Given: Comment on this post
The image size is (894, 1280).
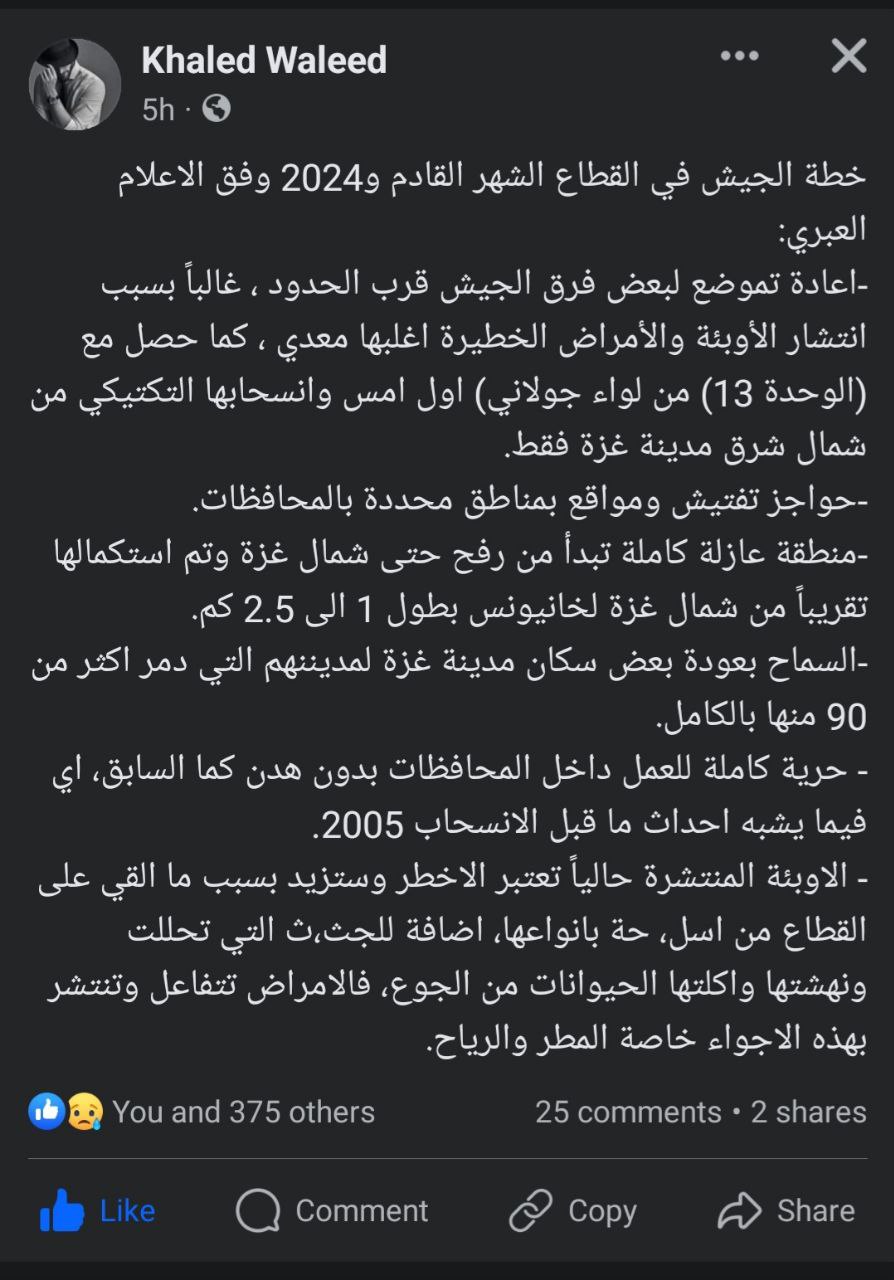Looking at the screenshot, I should pyautogui.click(x=333, y=1211).
